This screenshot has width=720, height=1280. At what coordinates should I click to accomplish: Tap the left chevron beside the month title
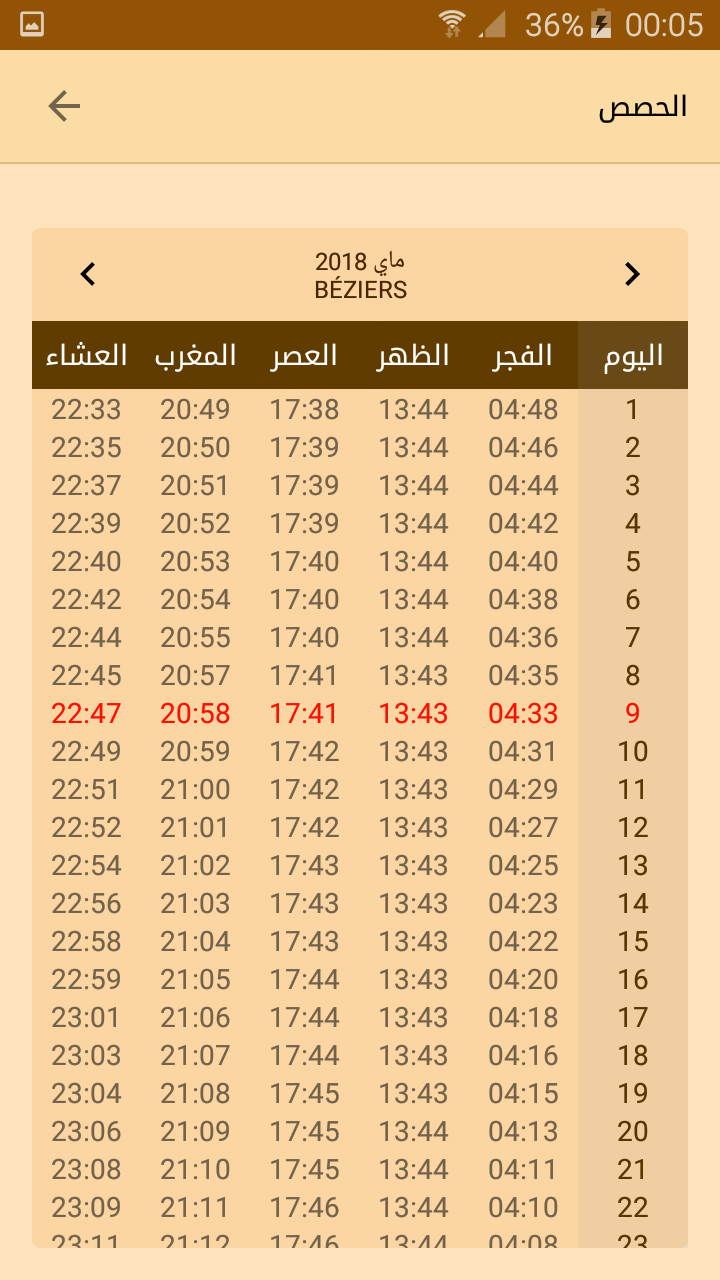(x=88, y=274)
